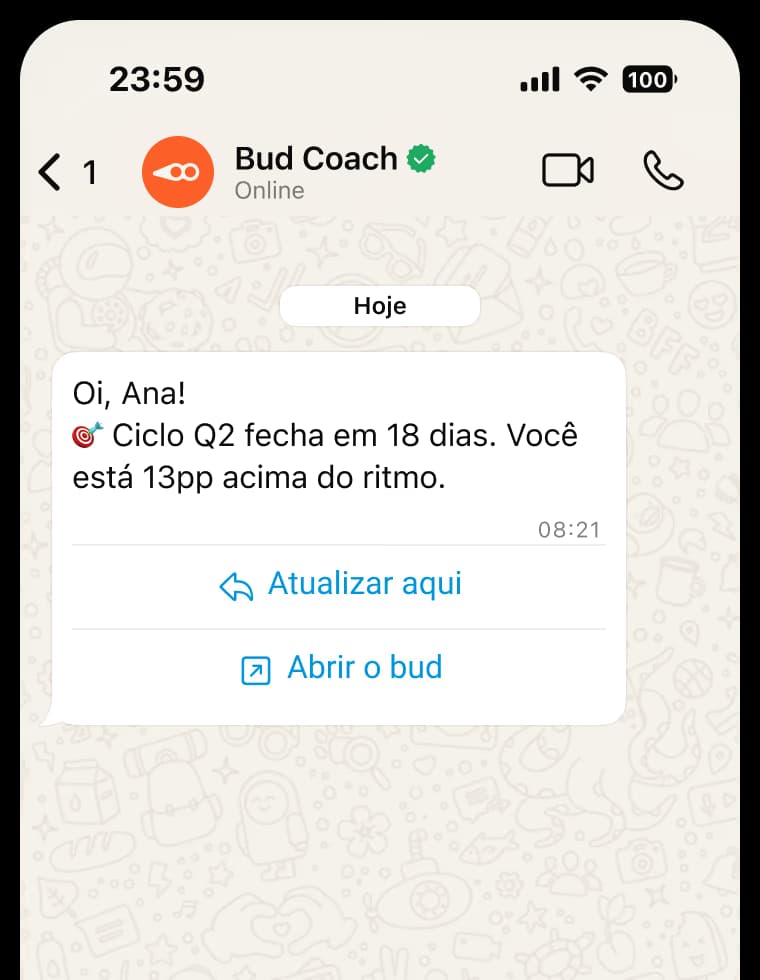Tap the clock showing 23:59

[x=157, y=79]
